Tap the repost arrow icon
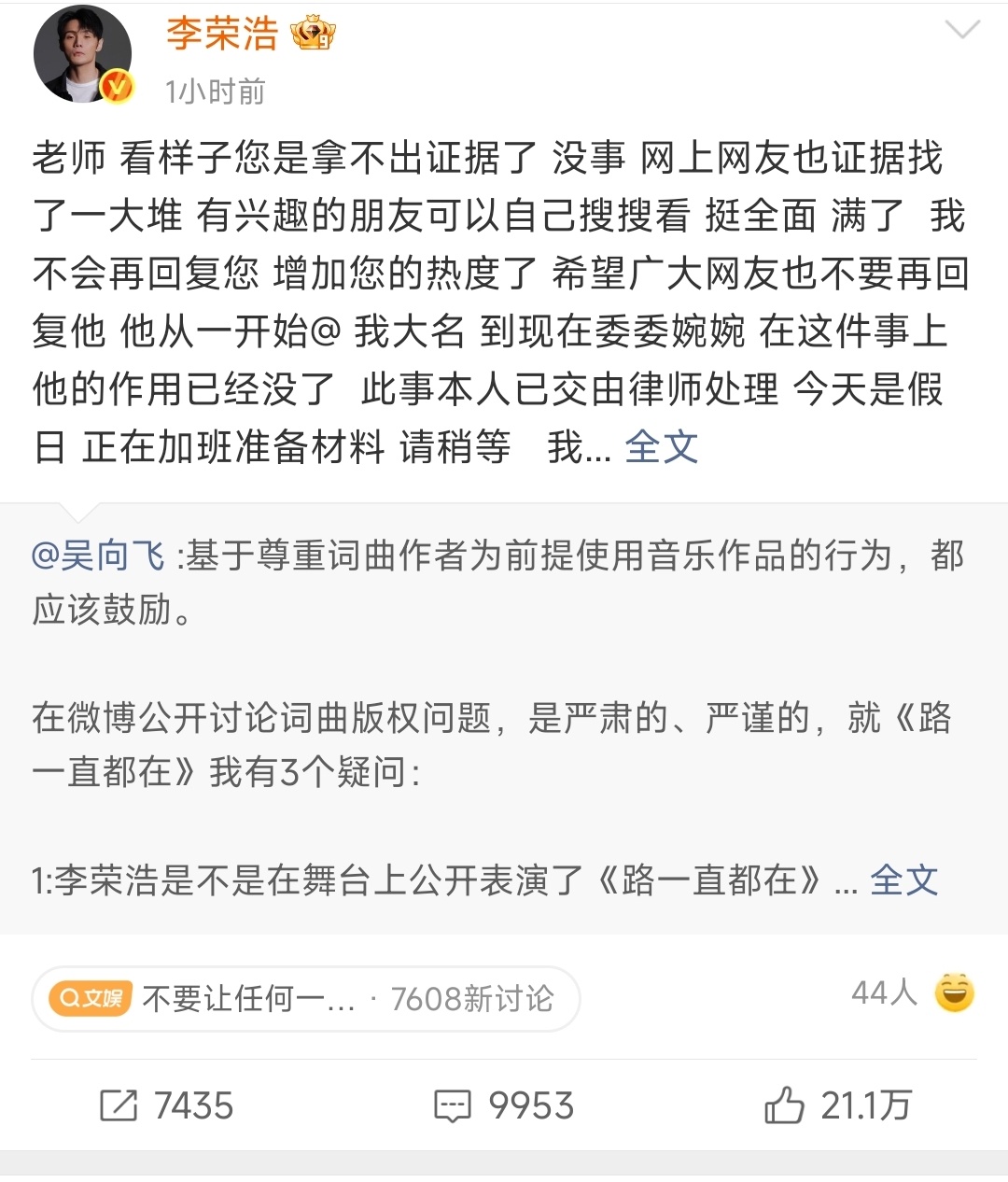 coord(117,1106)
